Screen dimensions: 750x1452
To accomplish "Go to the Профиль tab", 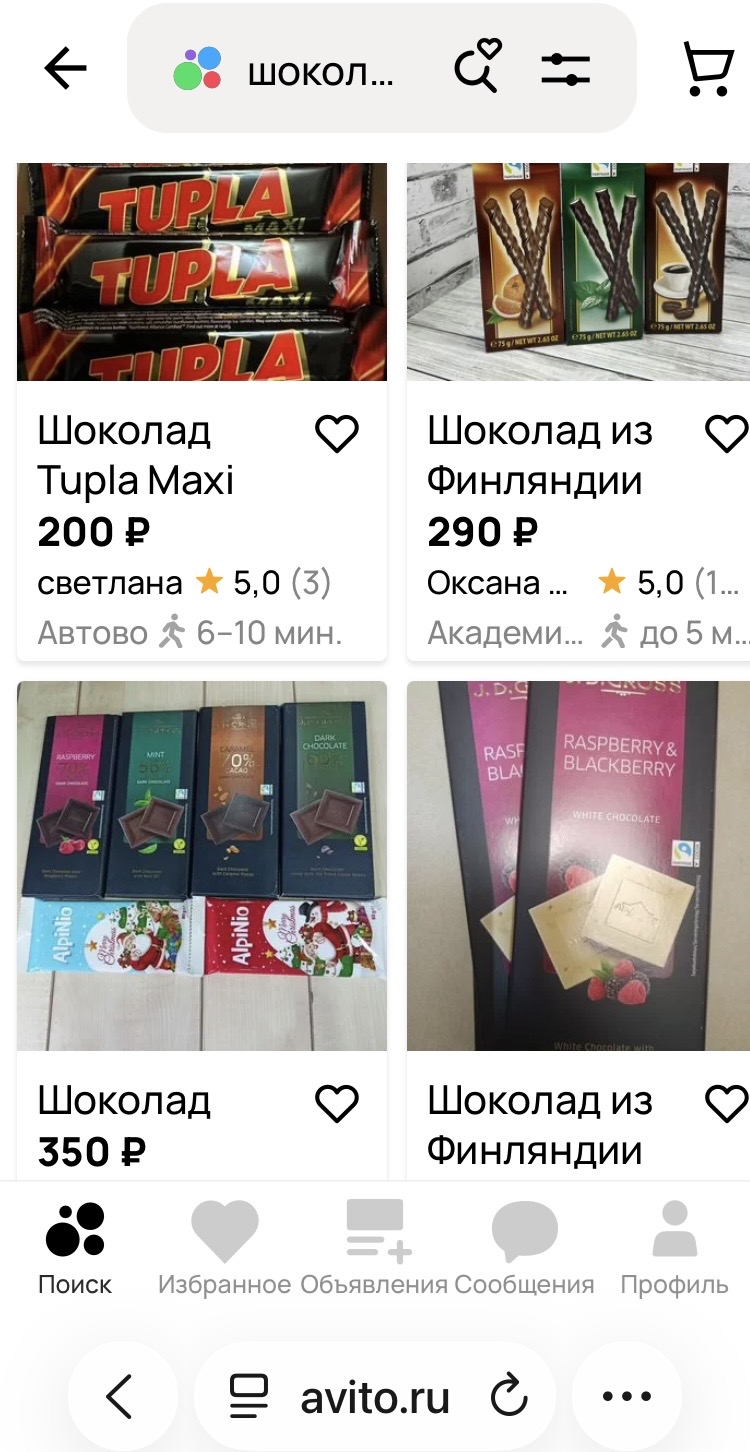I will (x=674, y=1248).
